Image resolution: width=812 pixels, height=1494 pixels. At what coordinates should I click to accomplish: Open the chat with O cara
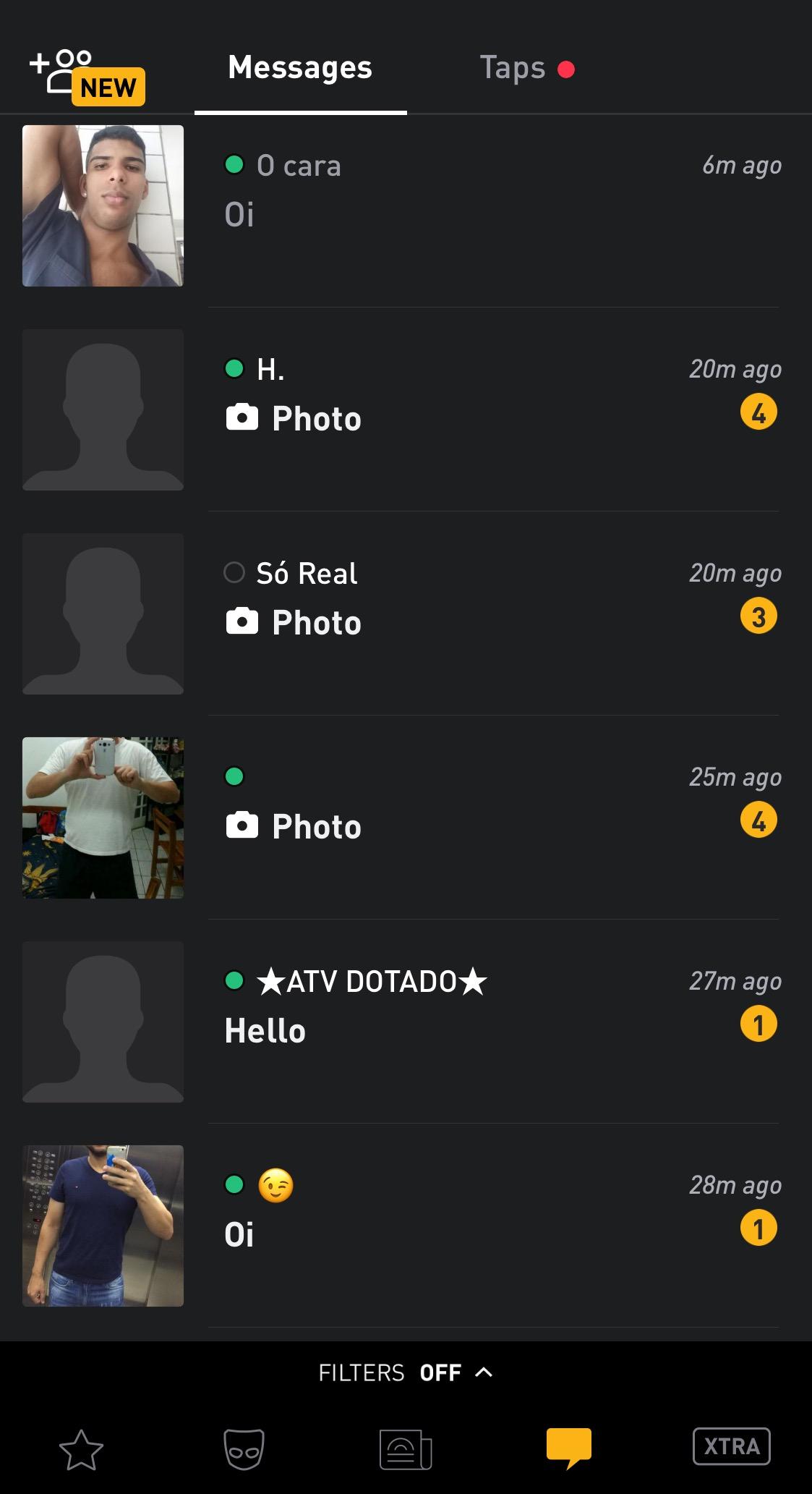pos(406,206)
